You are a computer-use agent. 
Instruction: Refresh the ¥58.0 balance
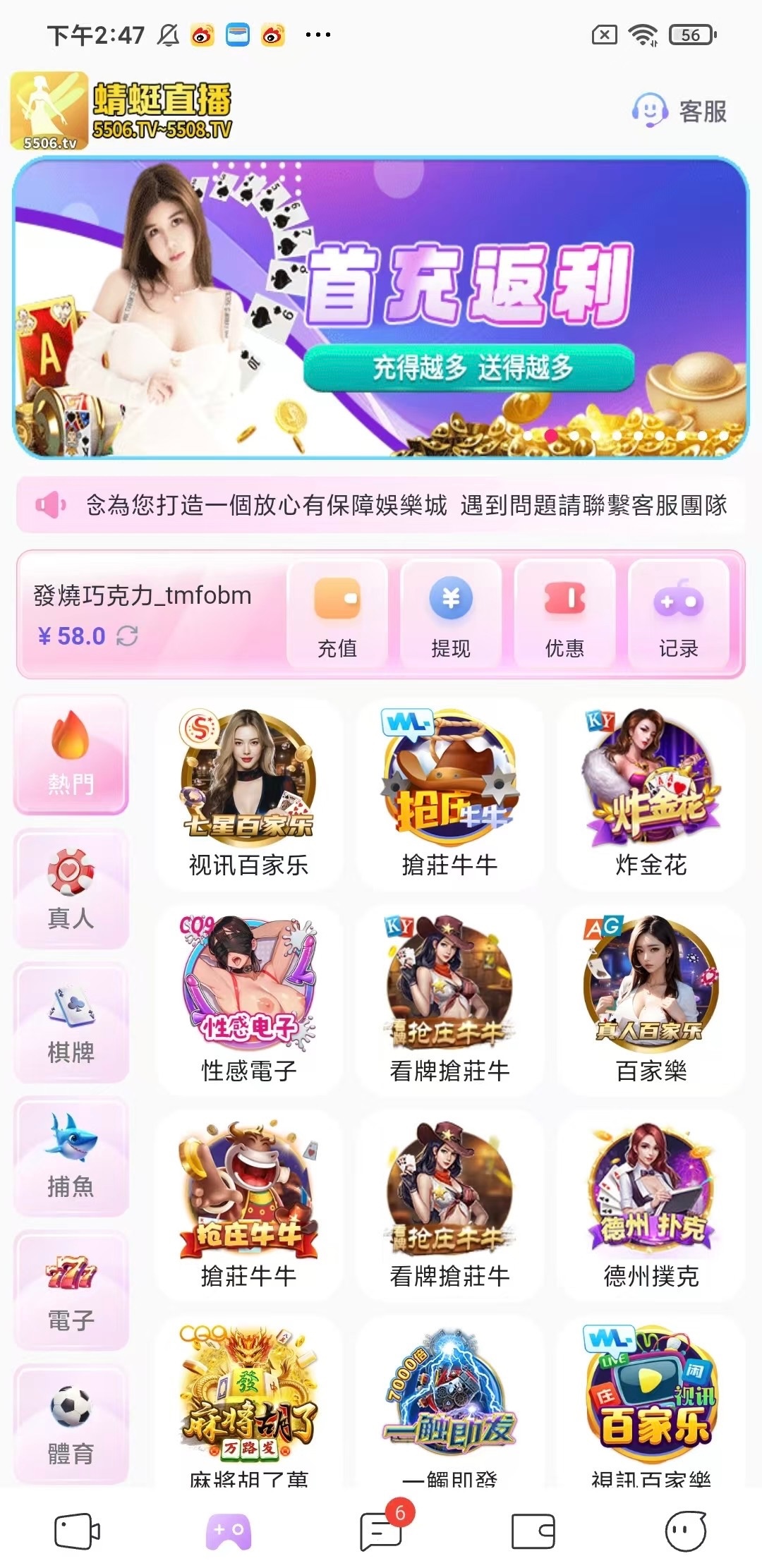[x=128, y=636]
